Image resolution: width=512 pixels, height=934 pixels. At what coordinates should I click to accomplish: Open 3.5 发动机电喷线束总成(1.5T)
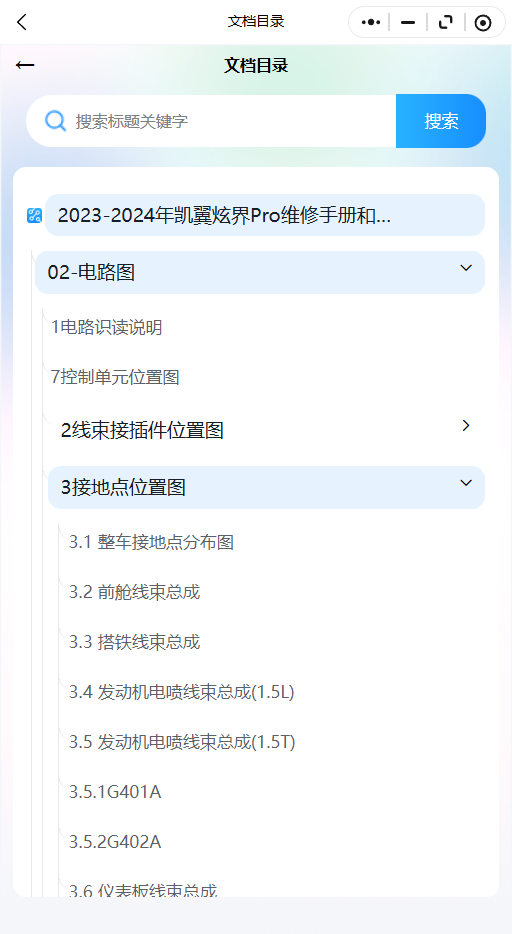click(182, 742)
